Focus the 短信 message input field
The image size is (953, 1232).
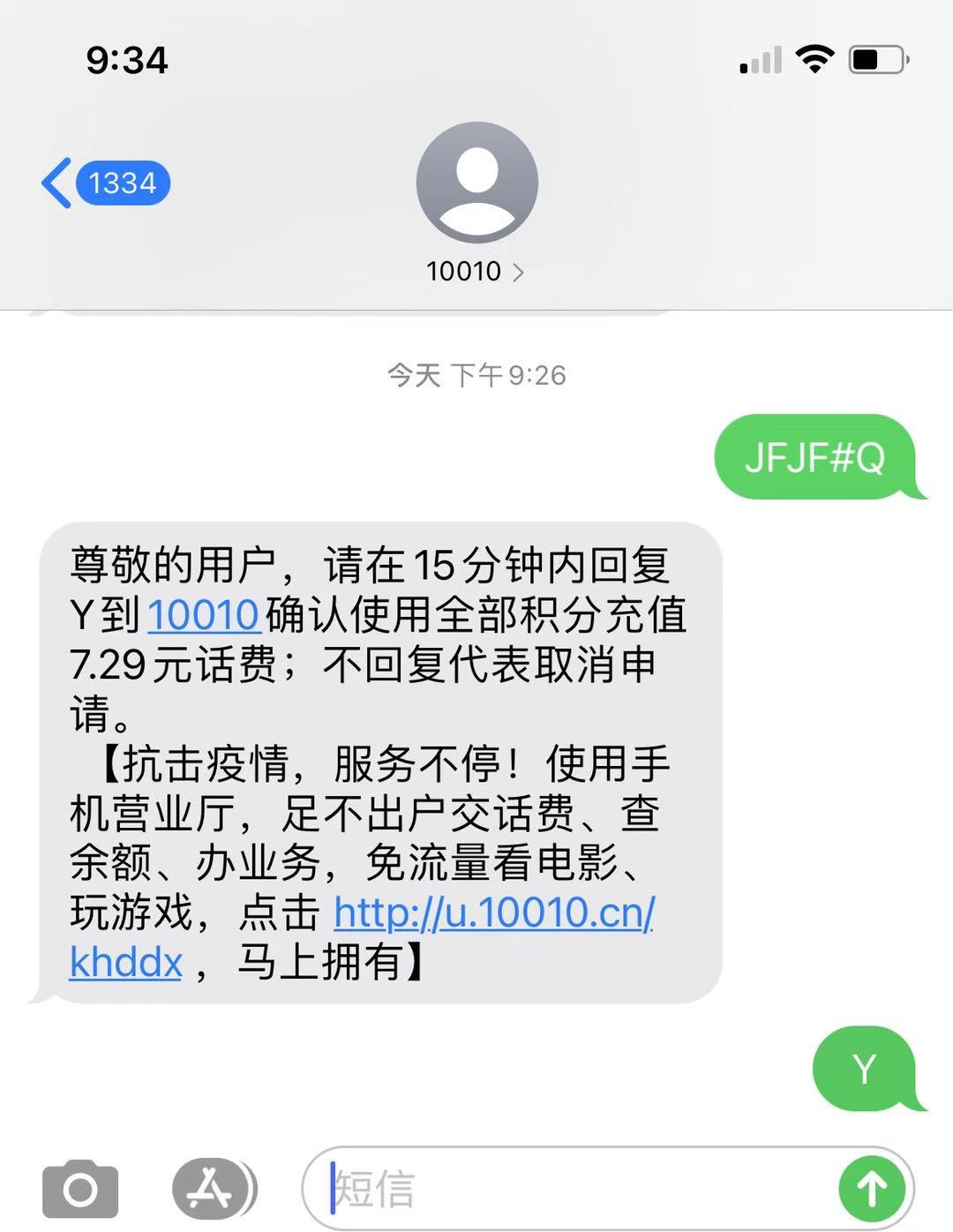coord(574,1189)
